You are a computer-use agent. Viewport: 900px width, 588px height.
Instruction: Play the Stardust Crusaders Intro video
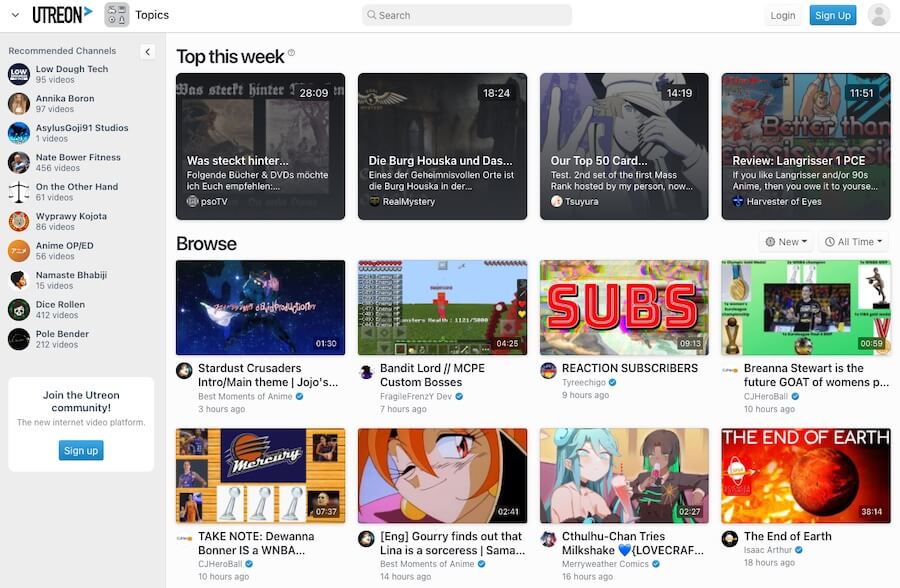click(x=260, y=307)
